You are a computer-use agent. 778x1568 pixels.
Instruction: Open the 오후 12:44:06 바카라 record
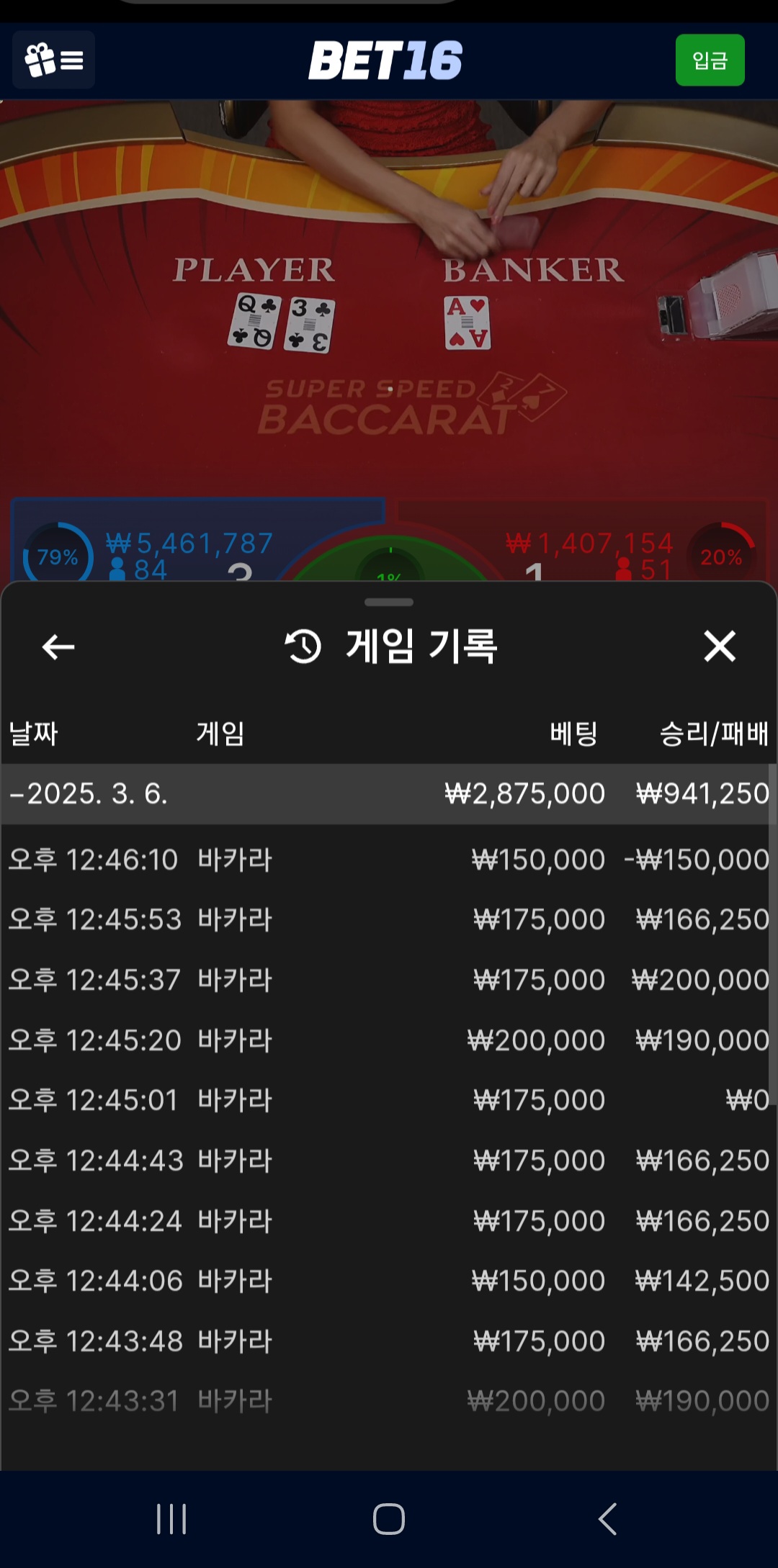(x=389, y=1281)
